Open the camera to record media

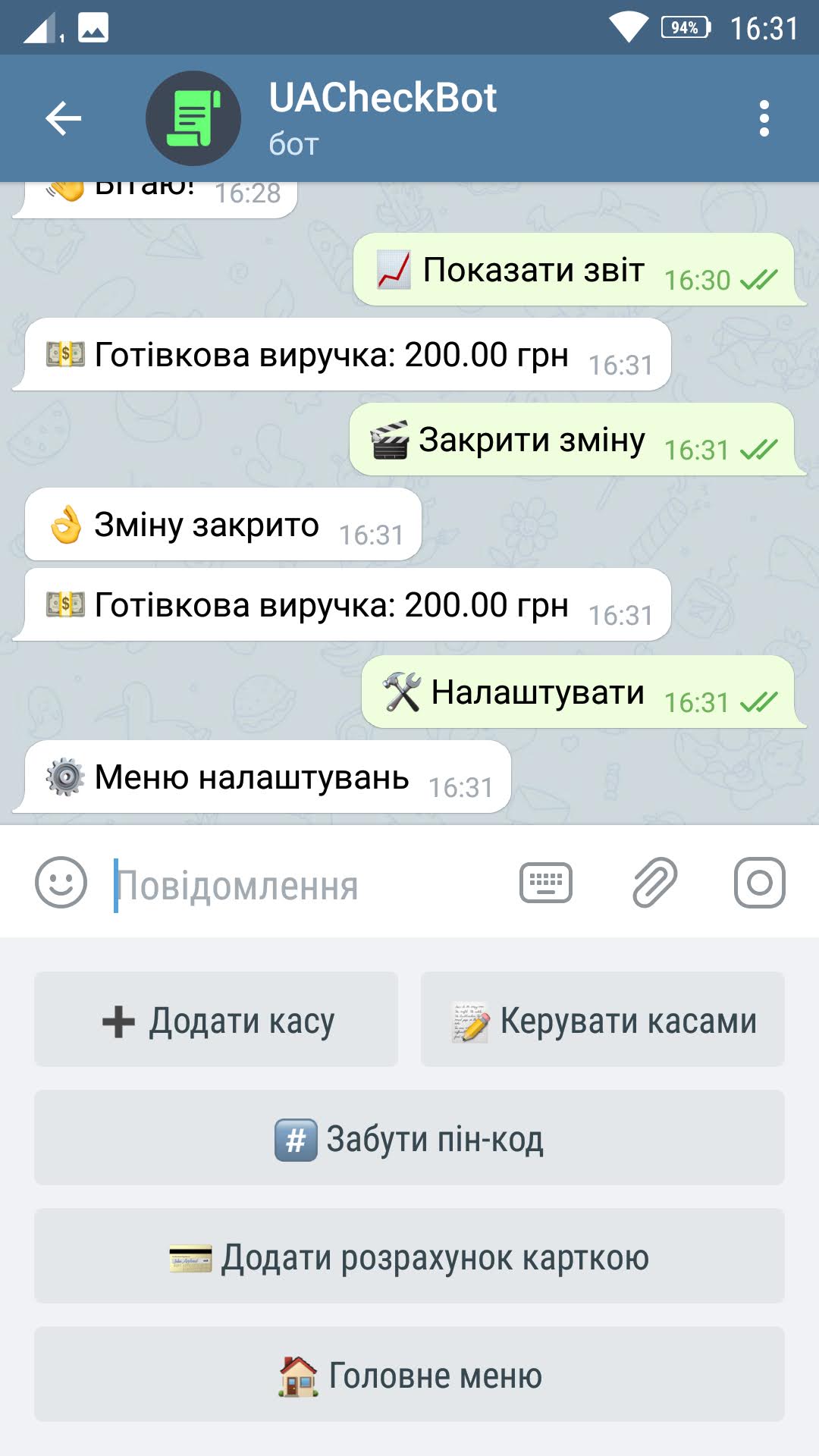tap(759, 883)
